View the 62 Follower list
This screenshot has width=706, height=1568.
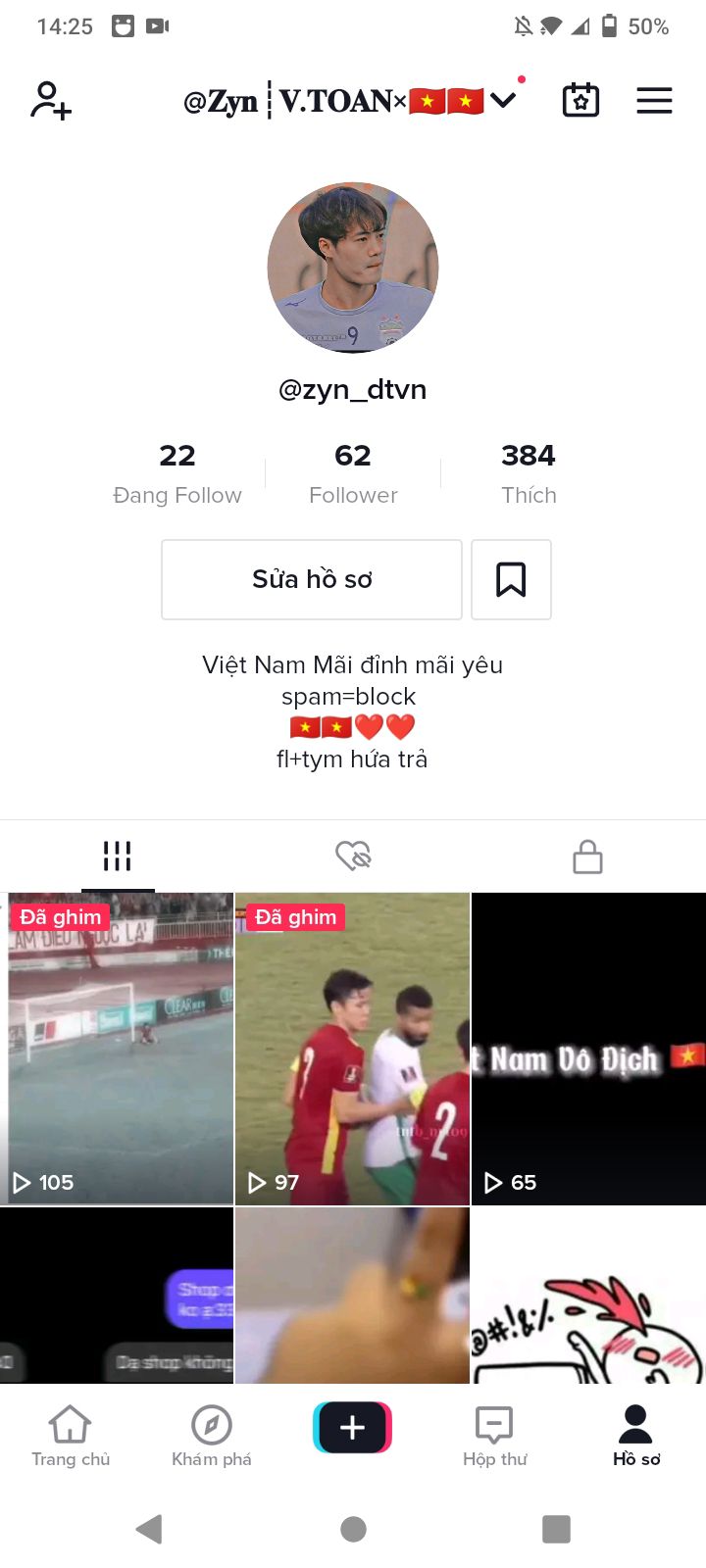353,473
